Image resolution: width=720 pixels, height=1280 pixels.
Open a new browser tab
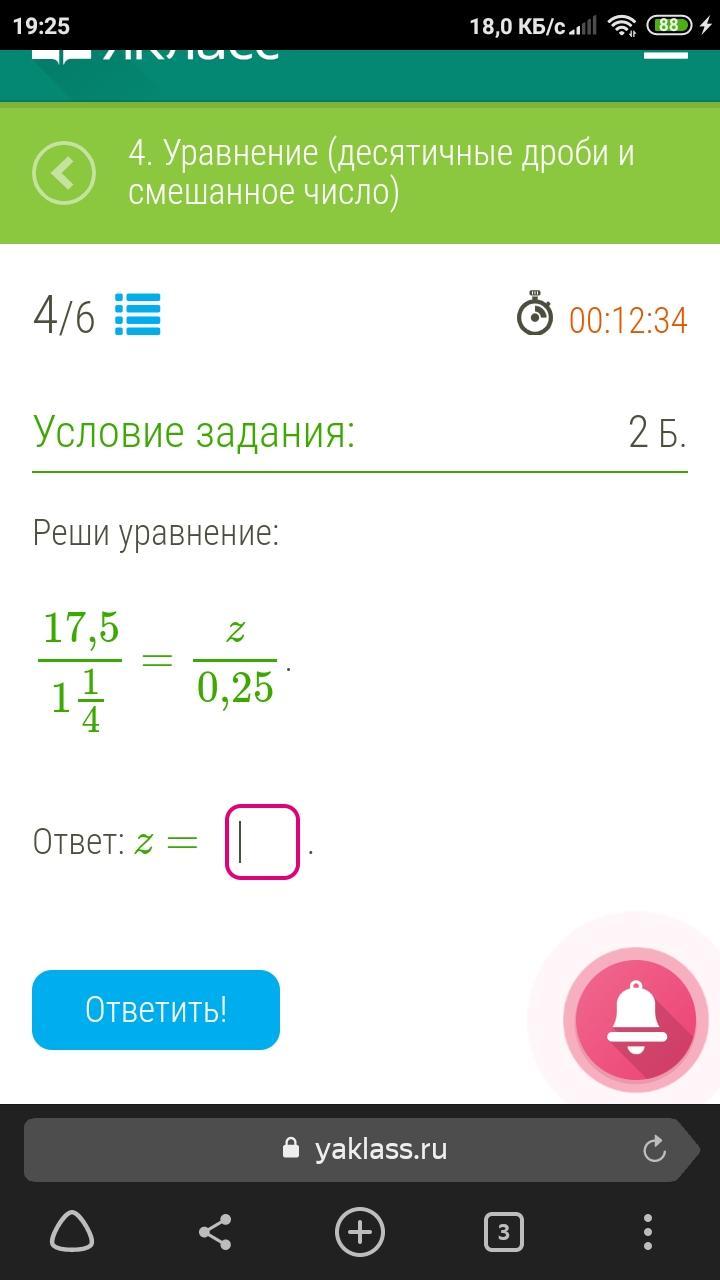tap(360, 1232)
